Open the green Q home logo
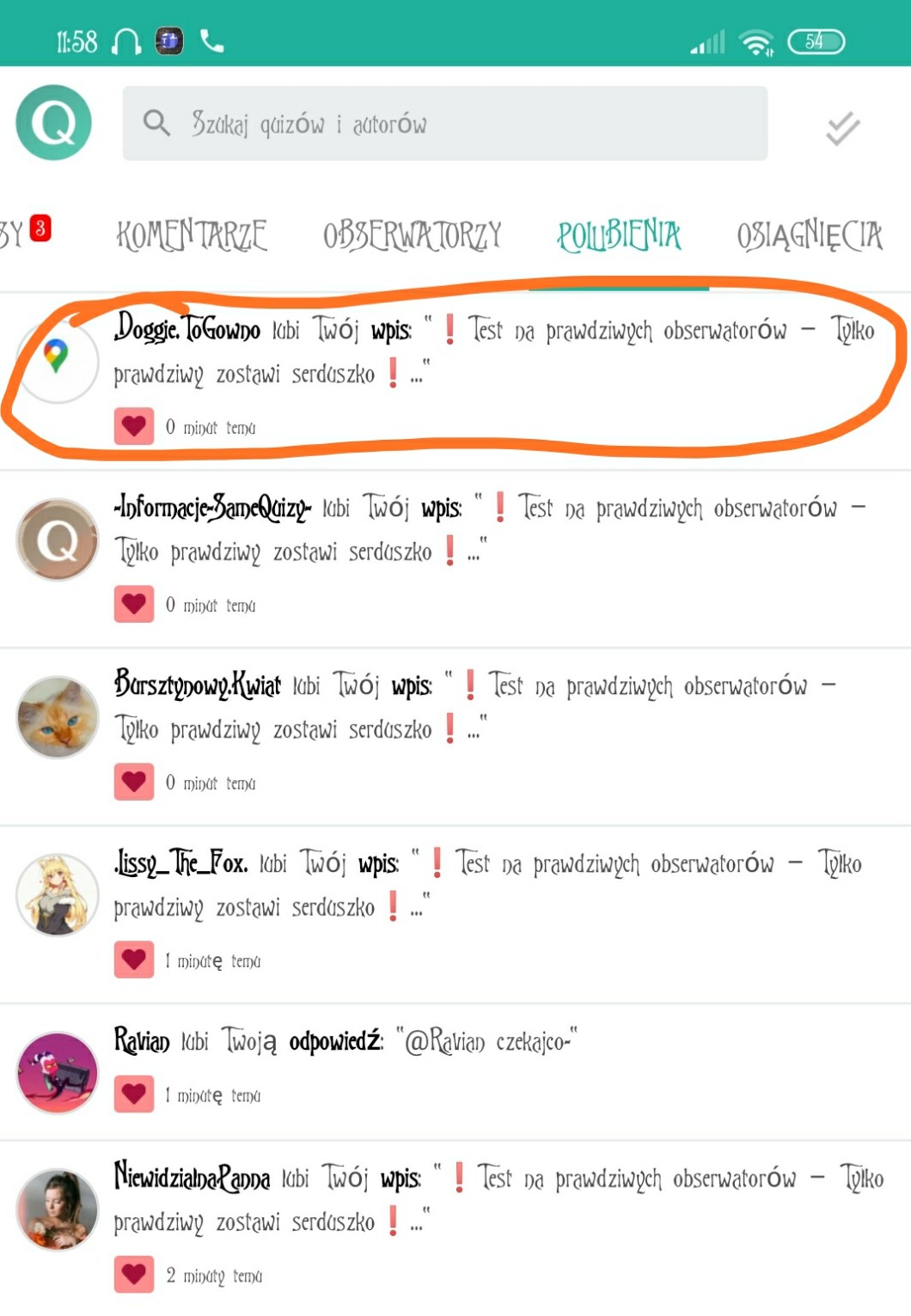 pyautogui.click(x=53, y=123)
